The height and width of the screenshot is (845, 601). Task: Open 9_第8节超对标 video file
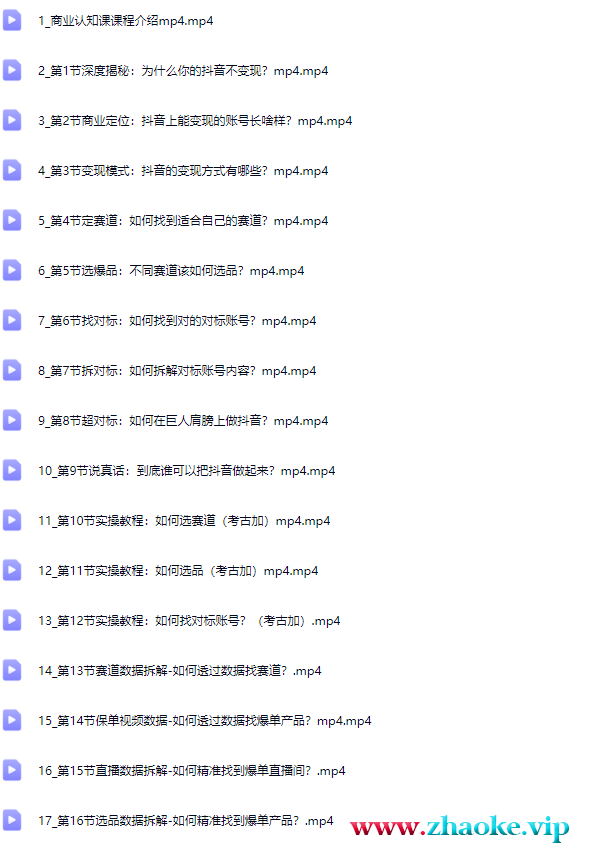coord(183,421)
